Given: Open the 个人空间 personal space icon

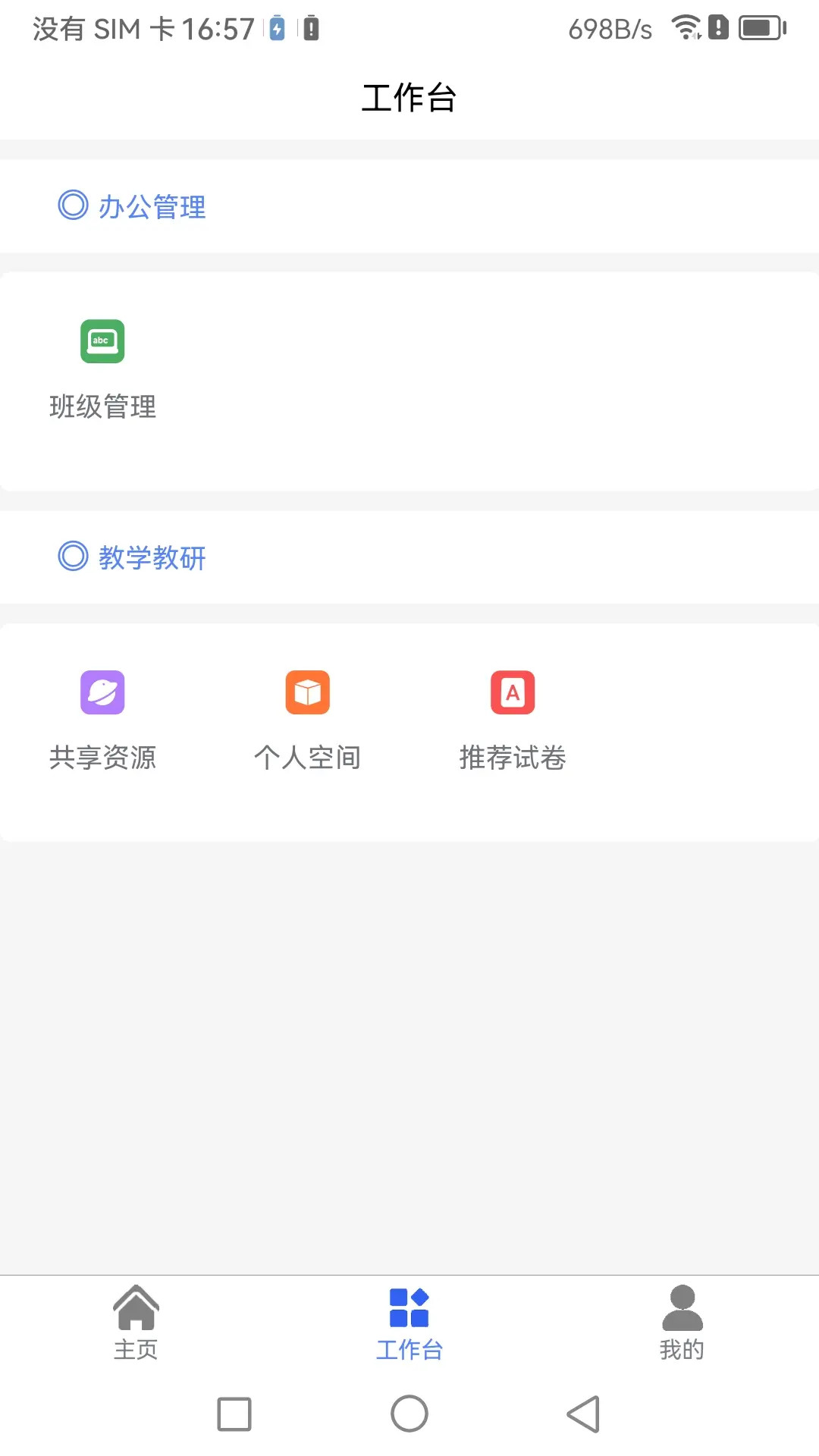Looking at the screenshot, I should pyautogui.click(x=307, y=692).
